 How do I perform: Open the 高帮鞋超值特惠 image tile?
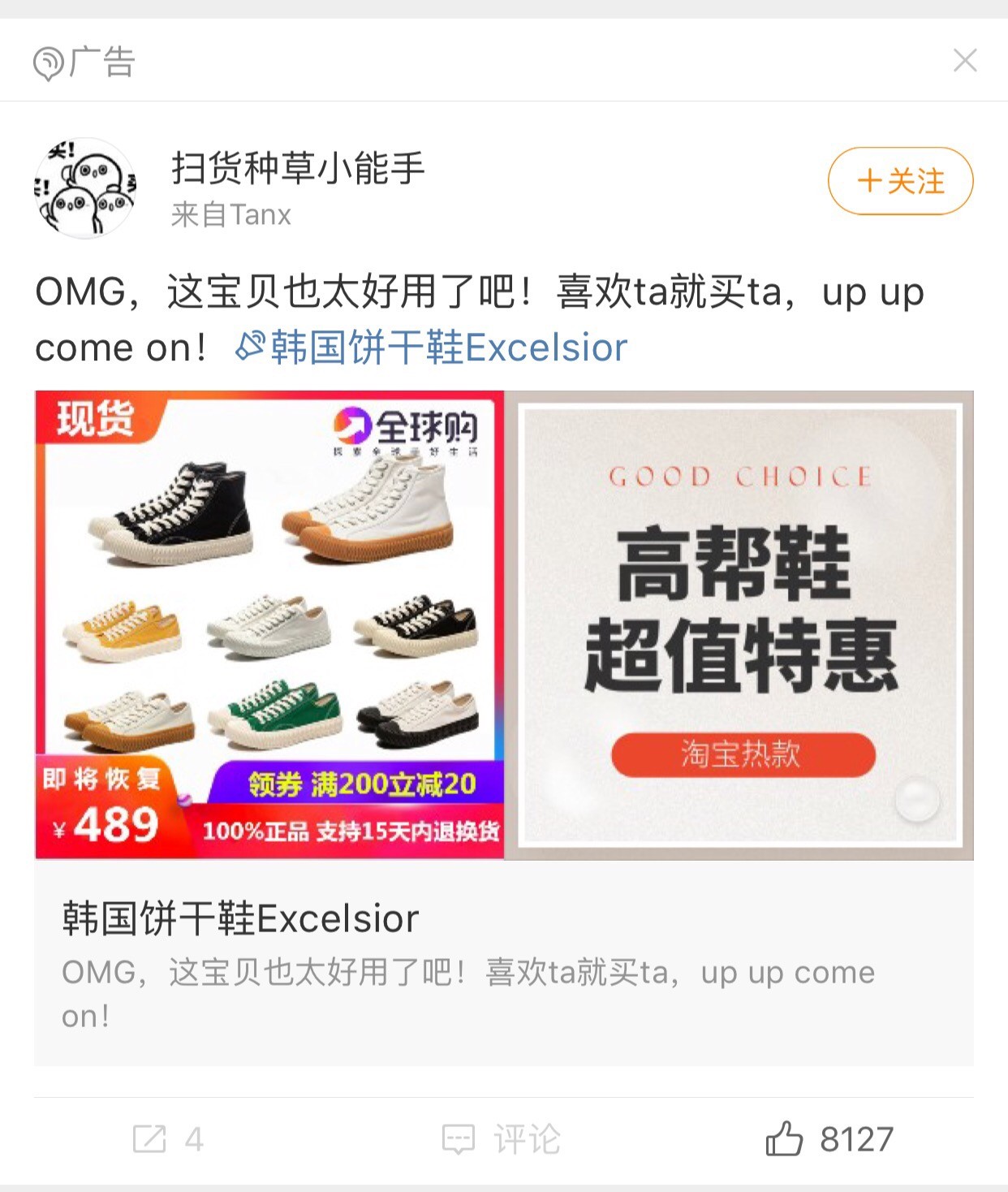coord(739,624)
